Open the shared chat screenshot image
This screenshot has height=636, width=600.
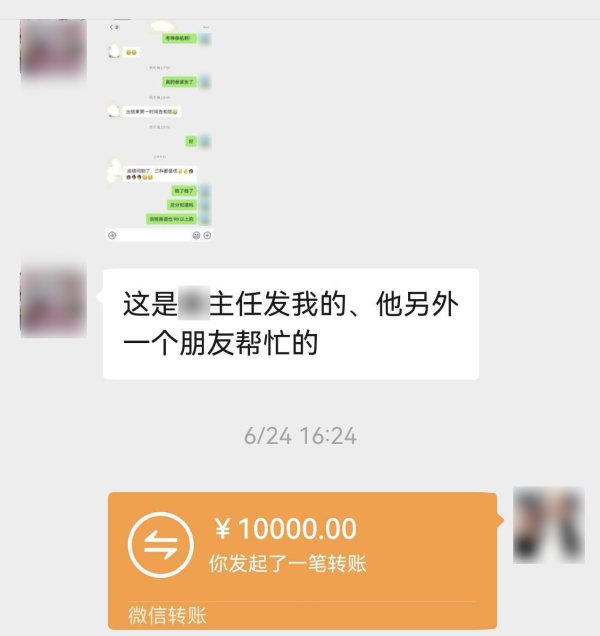(159, 132)
